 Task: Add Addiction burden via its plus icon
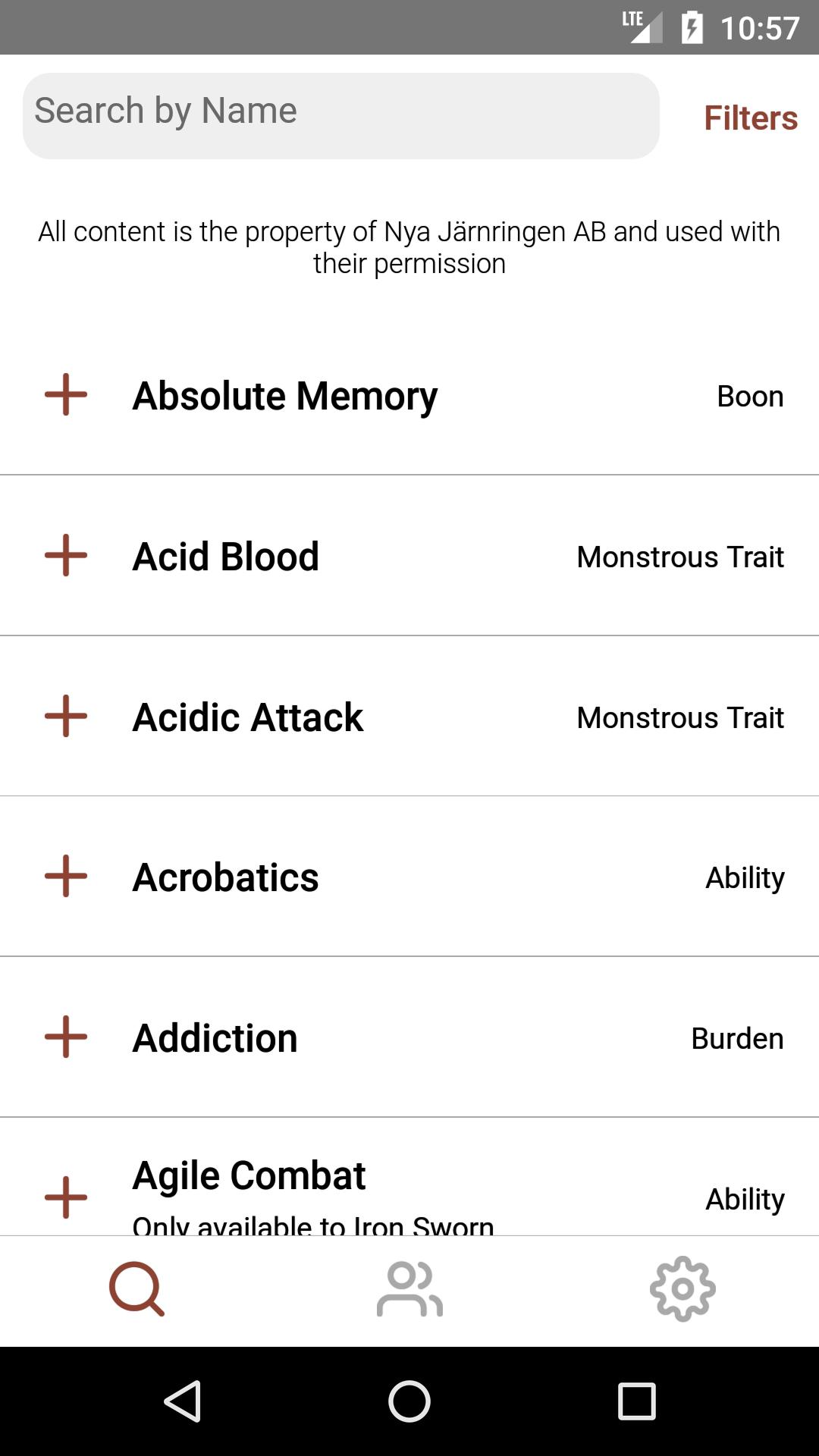[66, 1037]
